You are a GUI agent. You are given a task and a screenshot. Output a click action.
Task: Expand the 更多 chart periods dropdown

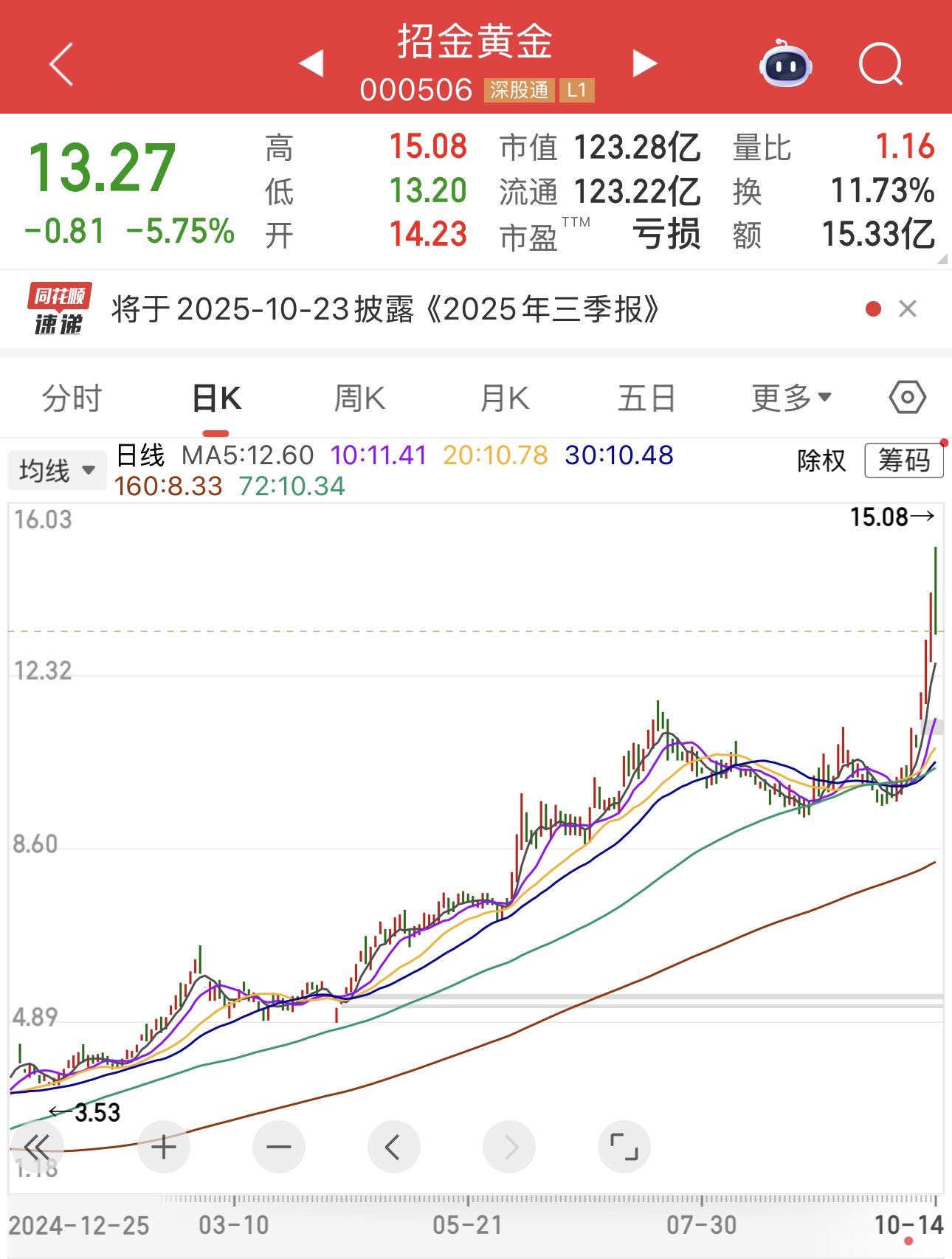pyautogui.click(x=791, y=399)
